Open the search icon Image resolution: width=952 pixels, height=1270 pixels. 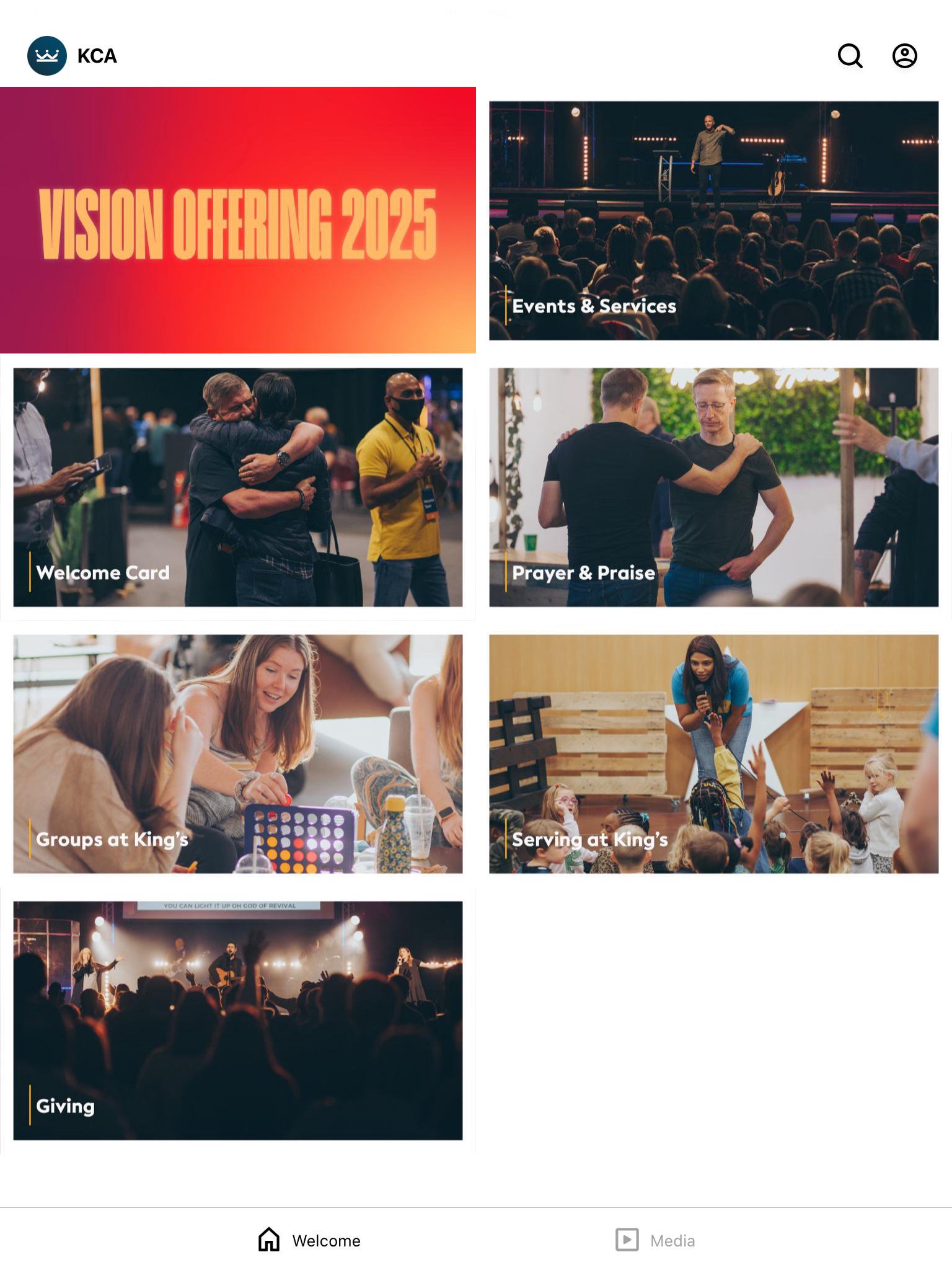coord(850,56)
